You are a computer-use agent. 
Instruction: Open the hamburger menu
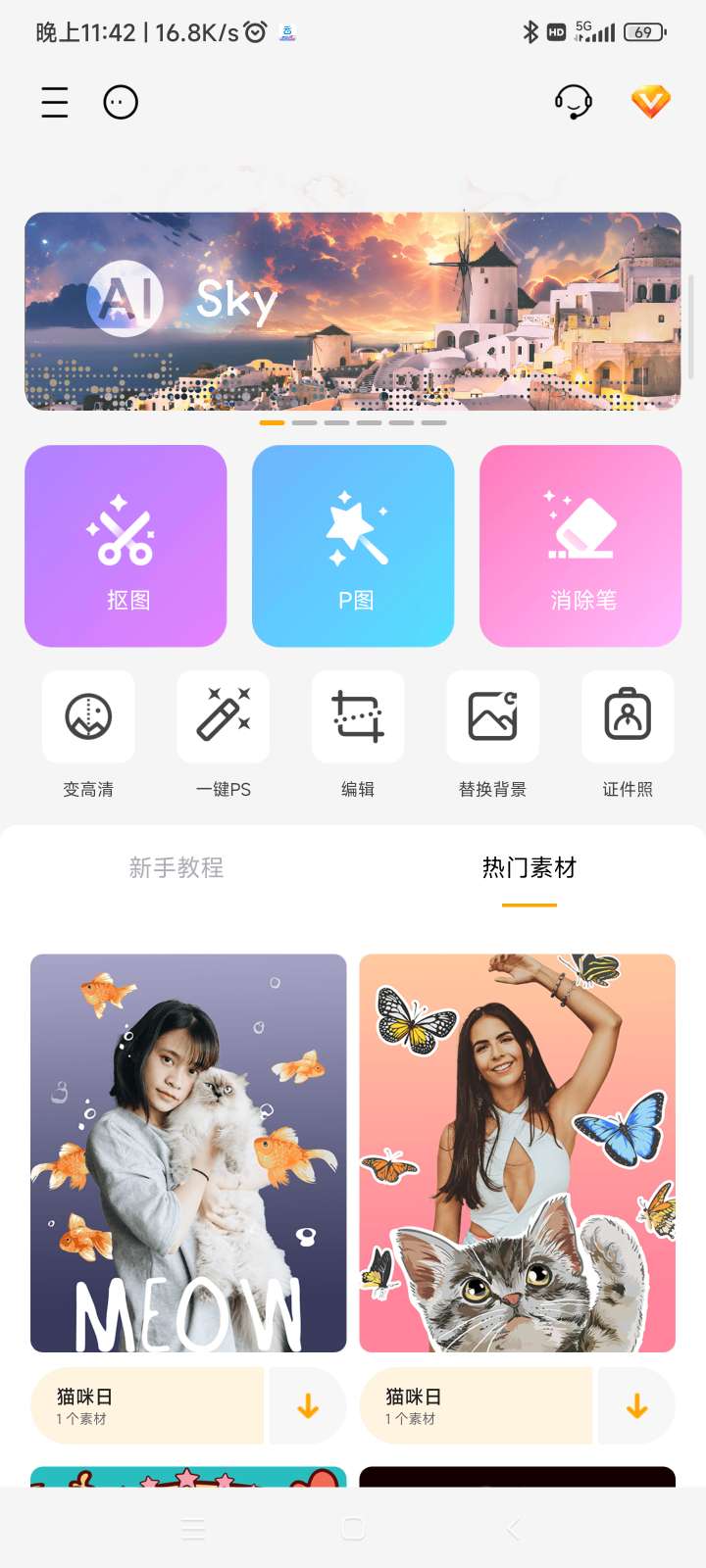click(x=55, y=102)
